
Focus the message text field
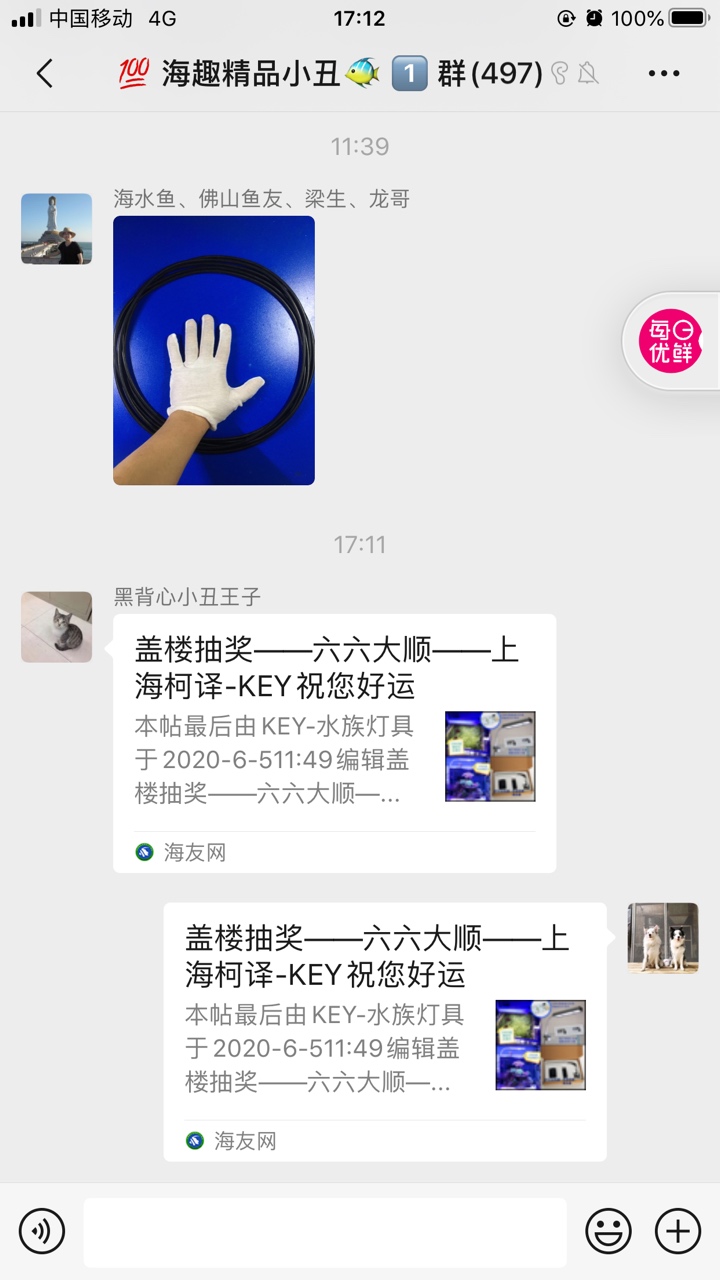pos(324,1232)
